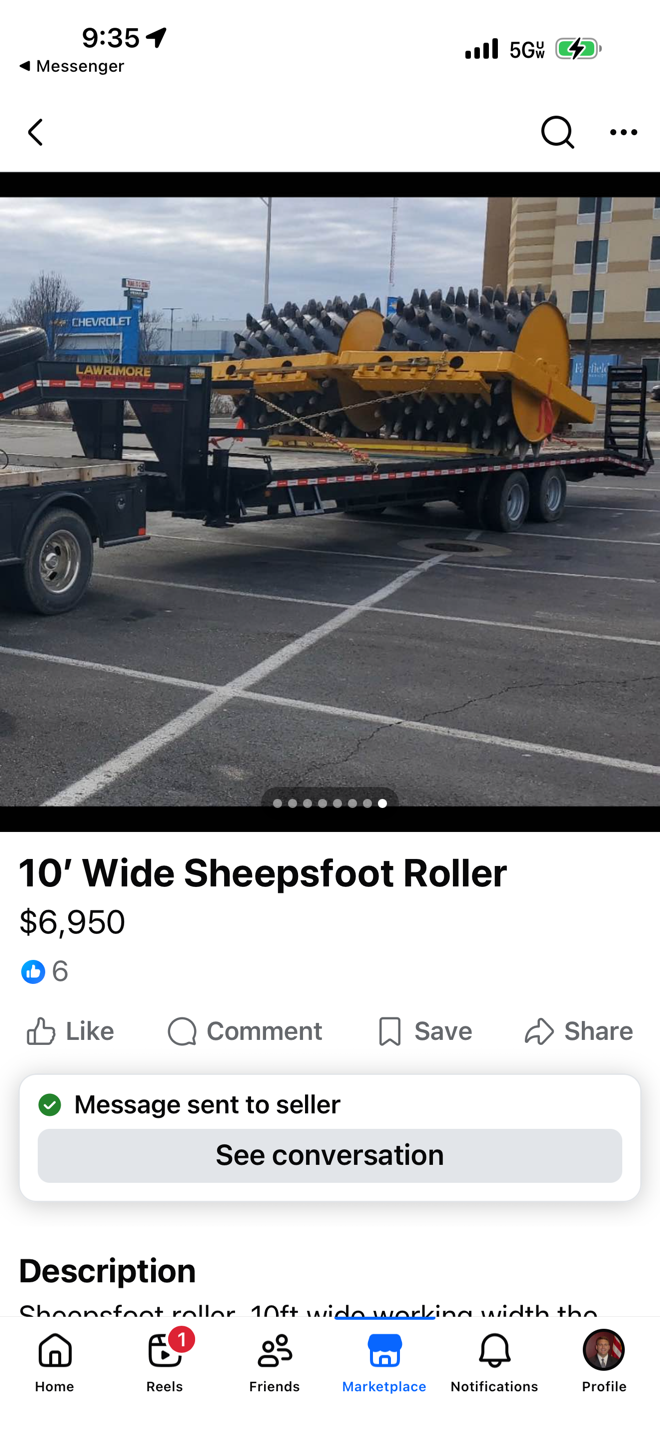Switch to the Home tab
Viewport: 660px width, 1434px height.
[55, 1362]
